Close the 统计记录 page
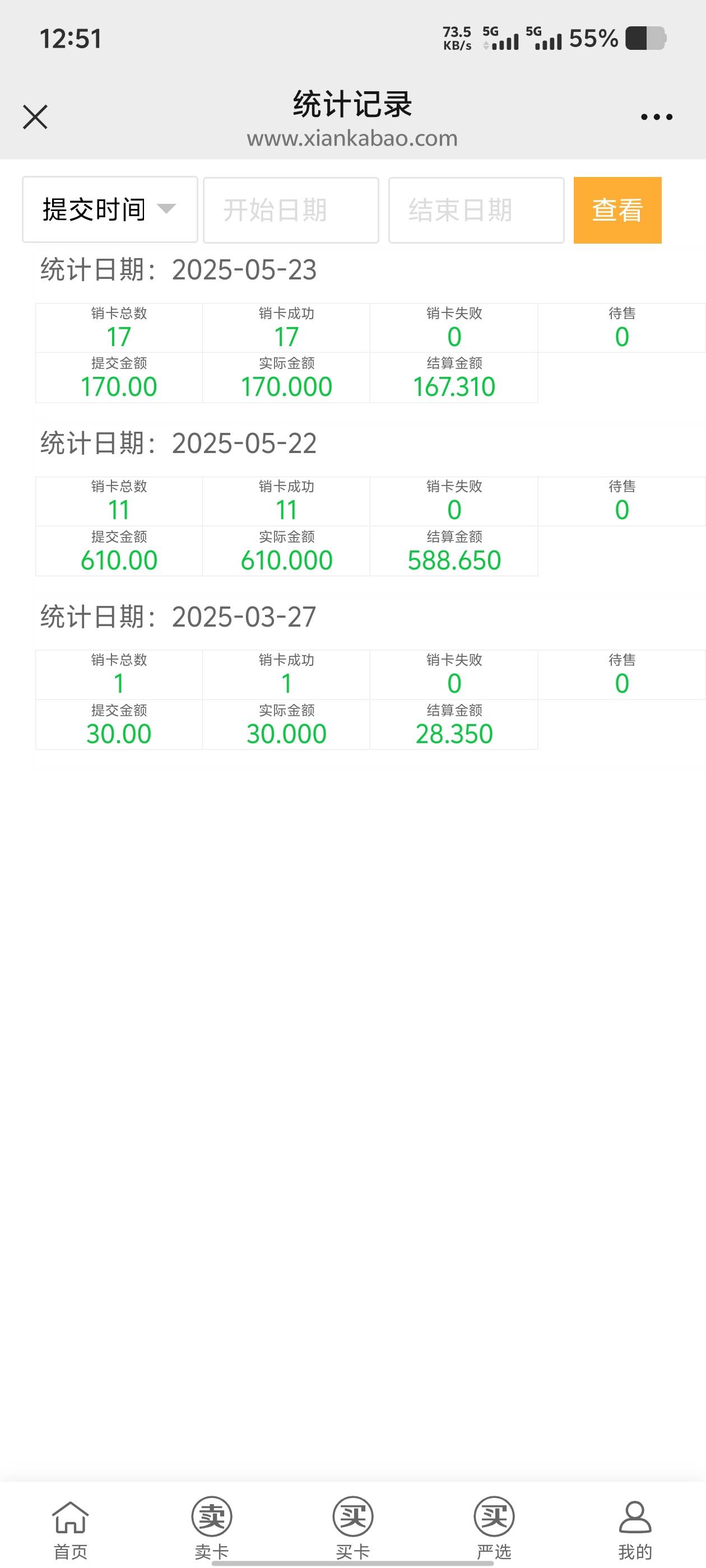The height and width of the screenshot is (1568, 706). coord(35,117)
